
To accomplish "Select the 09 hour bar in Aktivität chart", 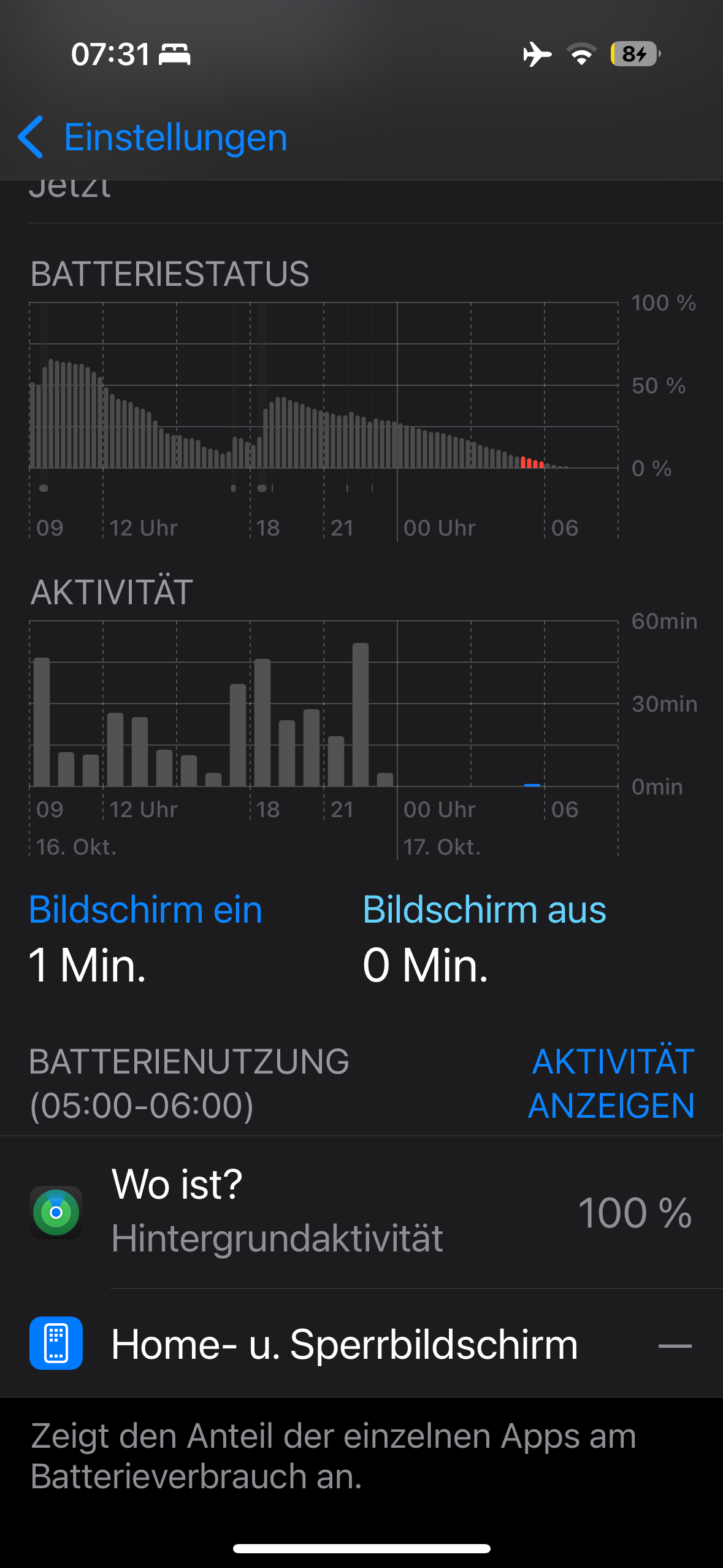I will tap(42, 721).
